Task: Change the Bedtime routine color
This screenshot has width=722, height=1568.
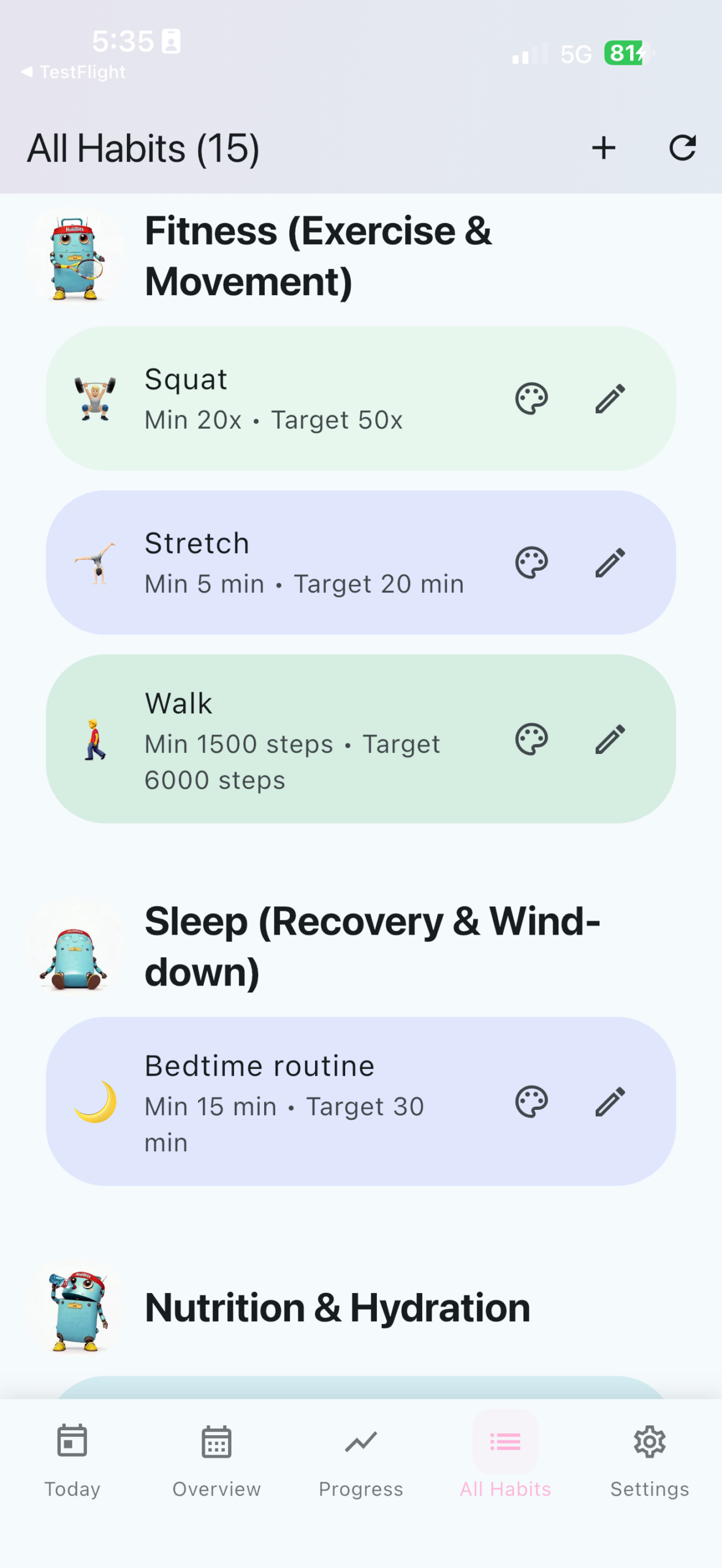Action: click(x=531, y=1102)
